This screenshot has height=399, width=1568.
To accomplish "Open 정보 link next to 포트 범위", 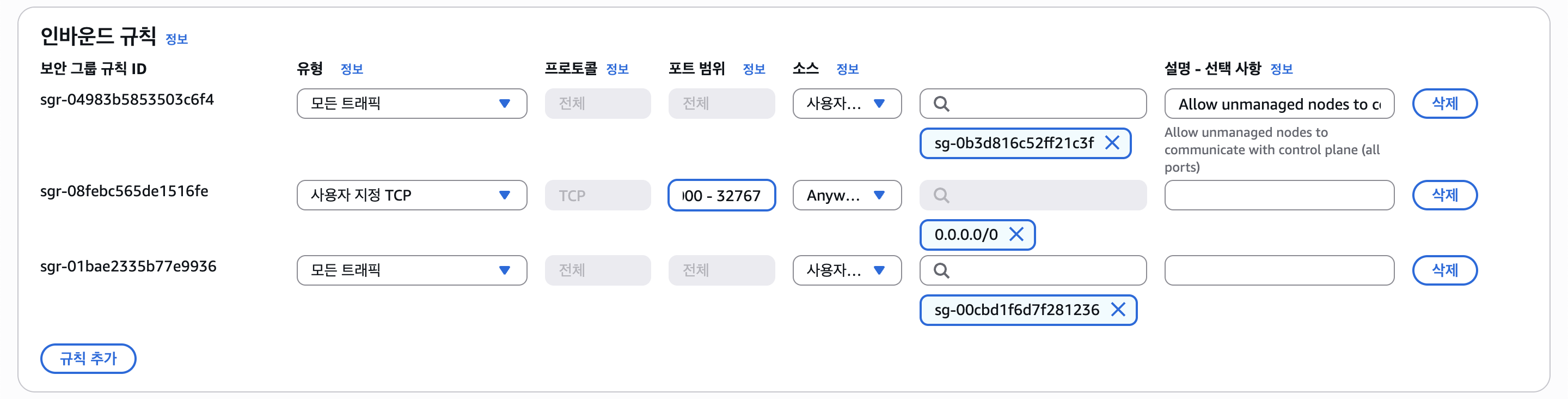I will click(754, 69).
